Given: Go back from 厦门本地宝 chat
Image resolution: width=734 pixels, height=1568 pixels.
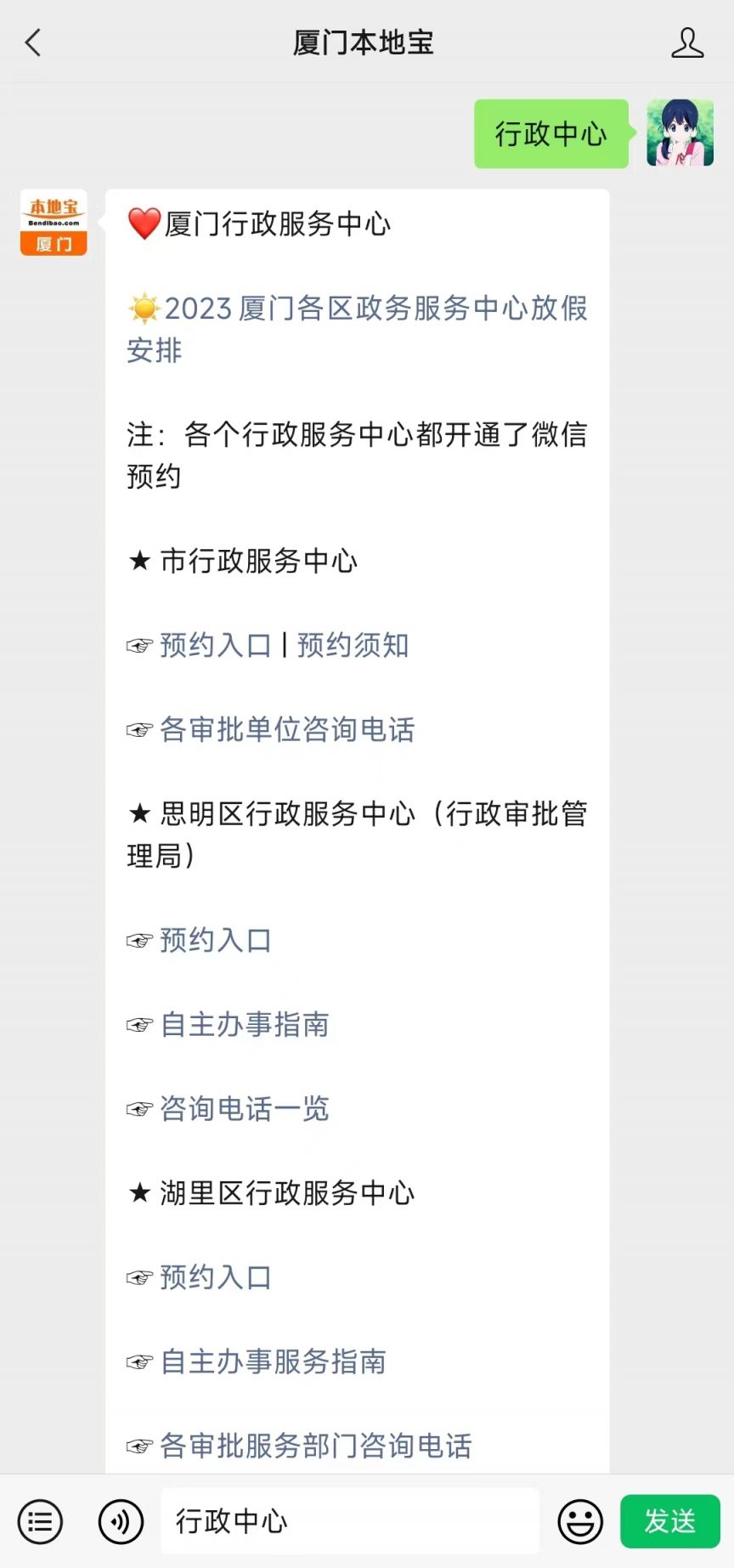Looking at the screenshot, I should 33,42.
